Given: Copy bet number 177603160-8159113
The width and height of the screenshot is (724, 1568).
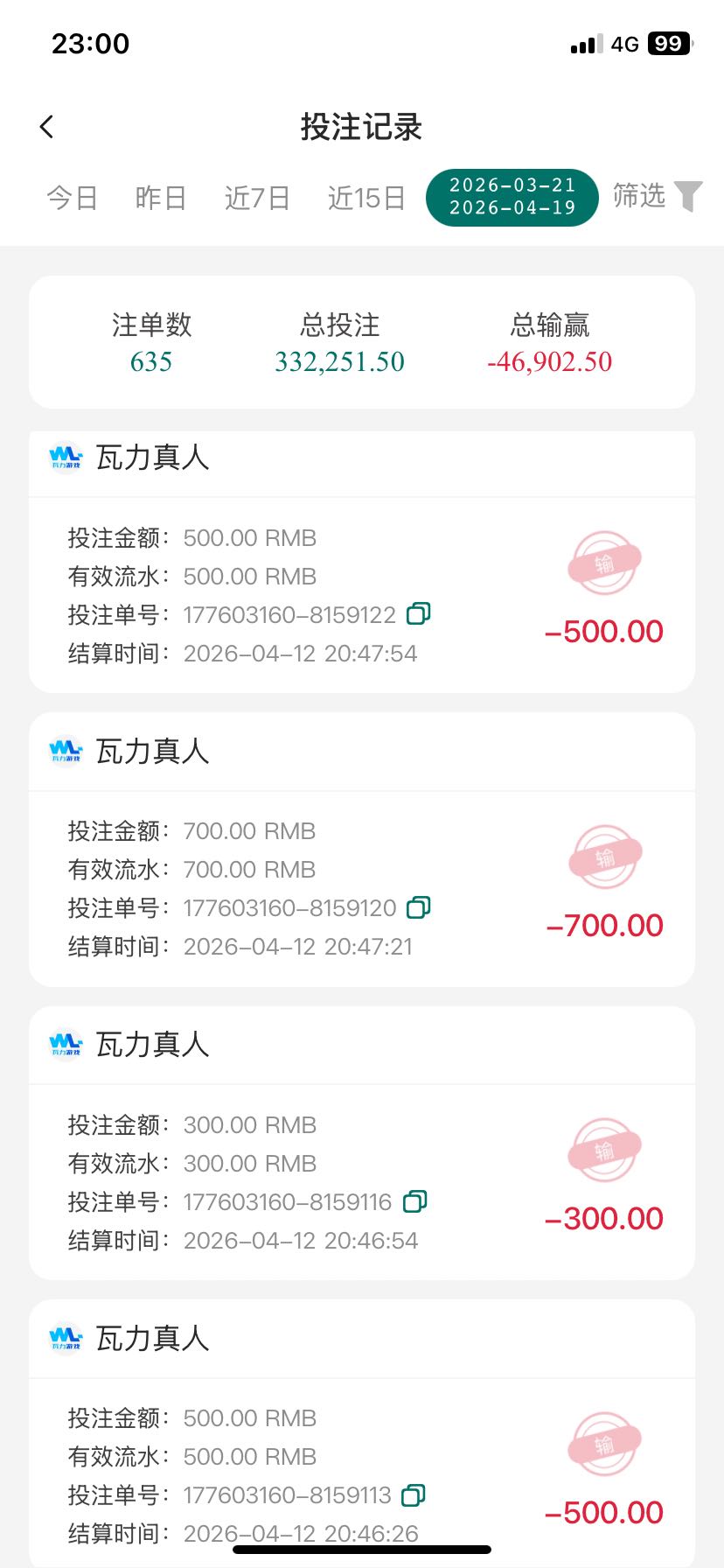Looking at the screenshot, I should click(x=414, y=1495).
